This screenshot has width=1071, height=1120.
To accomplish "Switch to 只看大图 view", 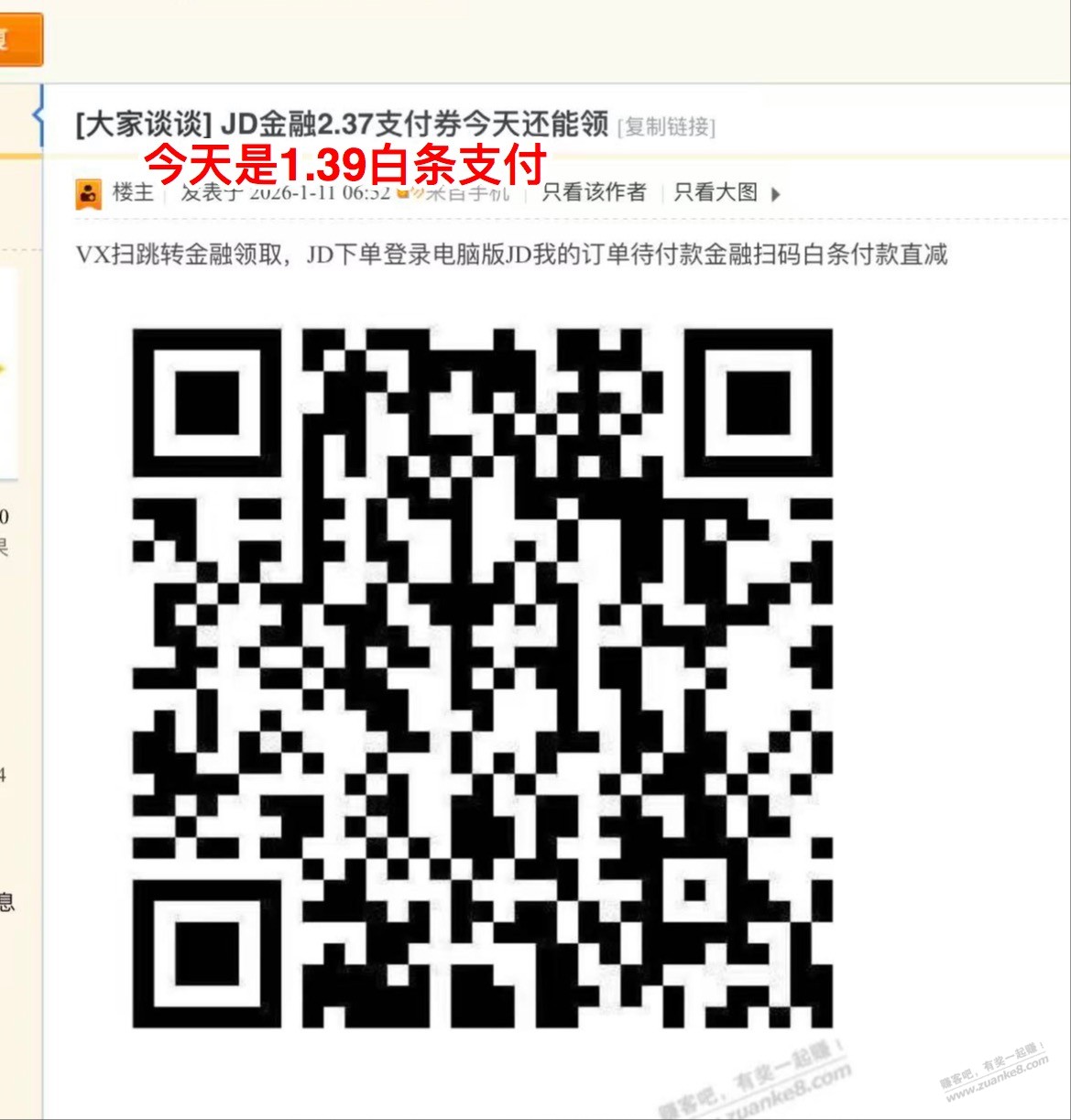I will (716, 192).
